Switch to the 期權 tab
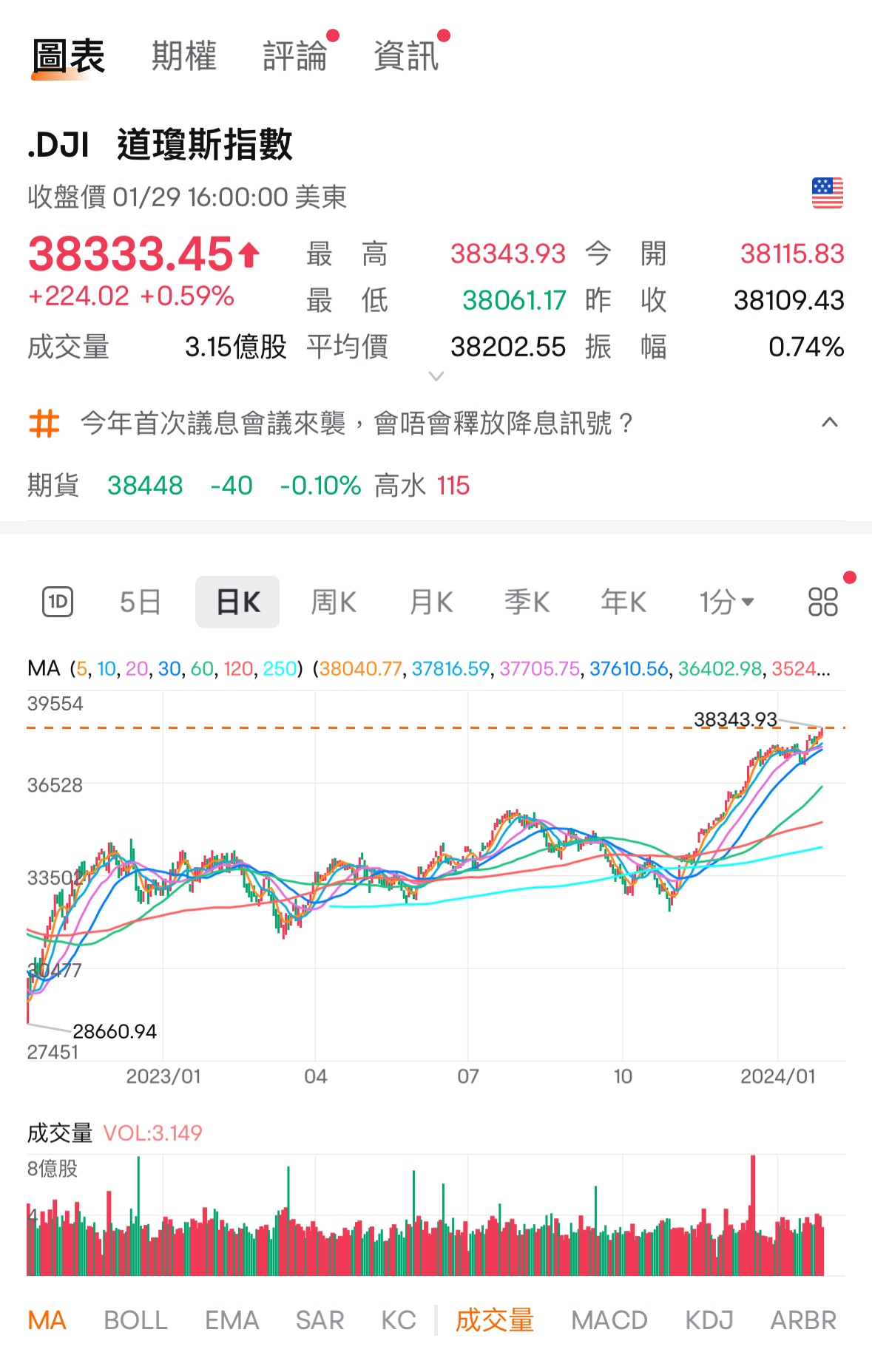Screen dimensions: 872x1372 (x=183, y=55)
